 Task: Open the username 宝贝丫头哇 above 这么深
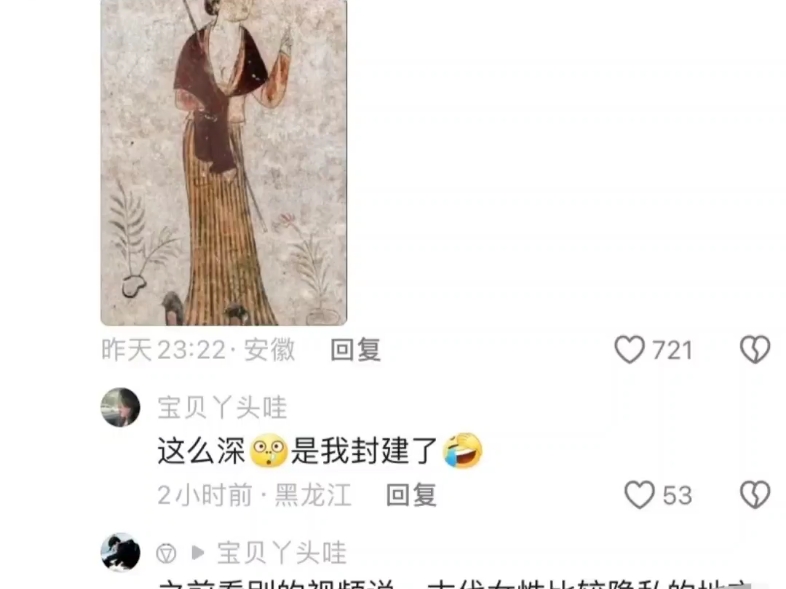point(222,407)
